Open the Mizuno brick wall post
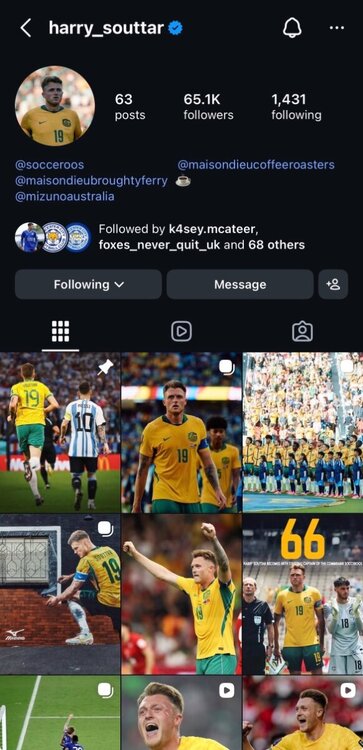Image resolution: width=363 pixels, height=750 pixels. point(60,594)
